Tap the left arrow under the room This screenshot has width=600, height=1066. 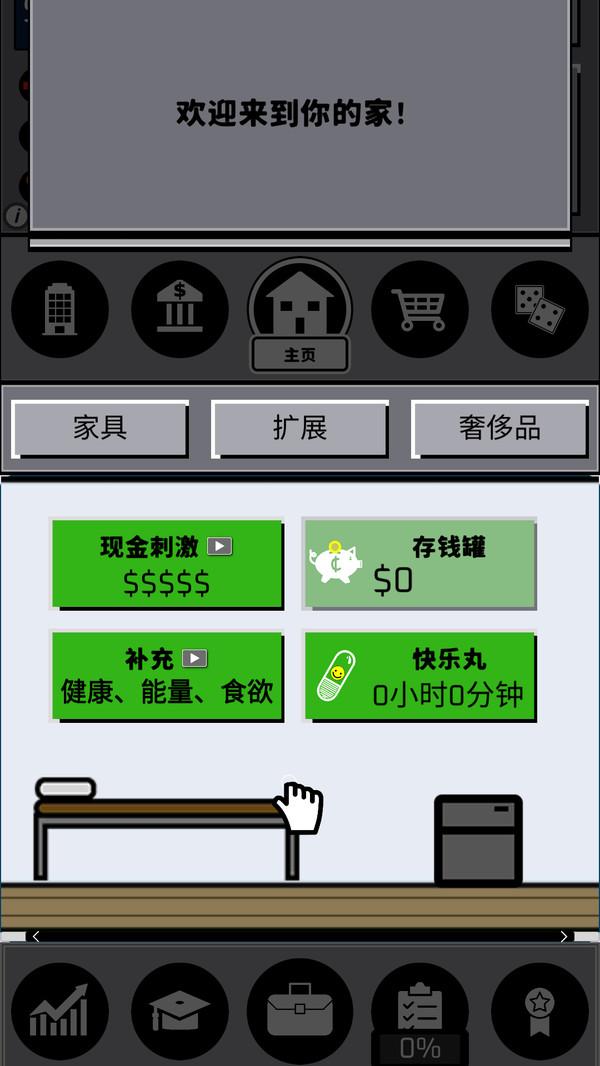coord(36,937)
